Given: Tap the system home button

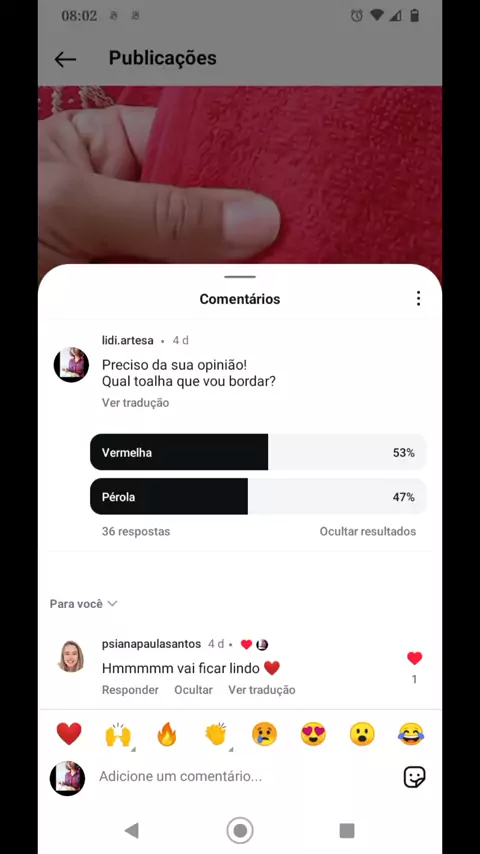Looking at the screenshot, I should click(240, 830).
